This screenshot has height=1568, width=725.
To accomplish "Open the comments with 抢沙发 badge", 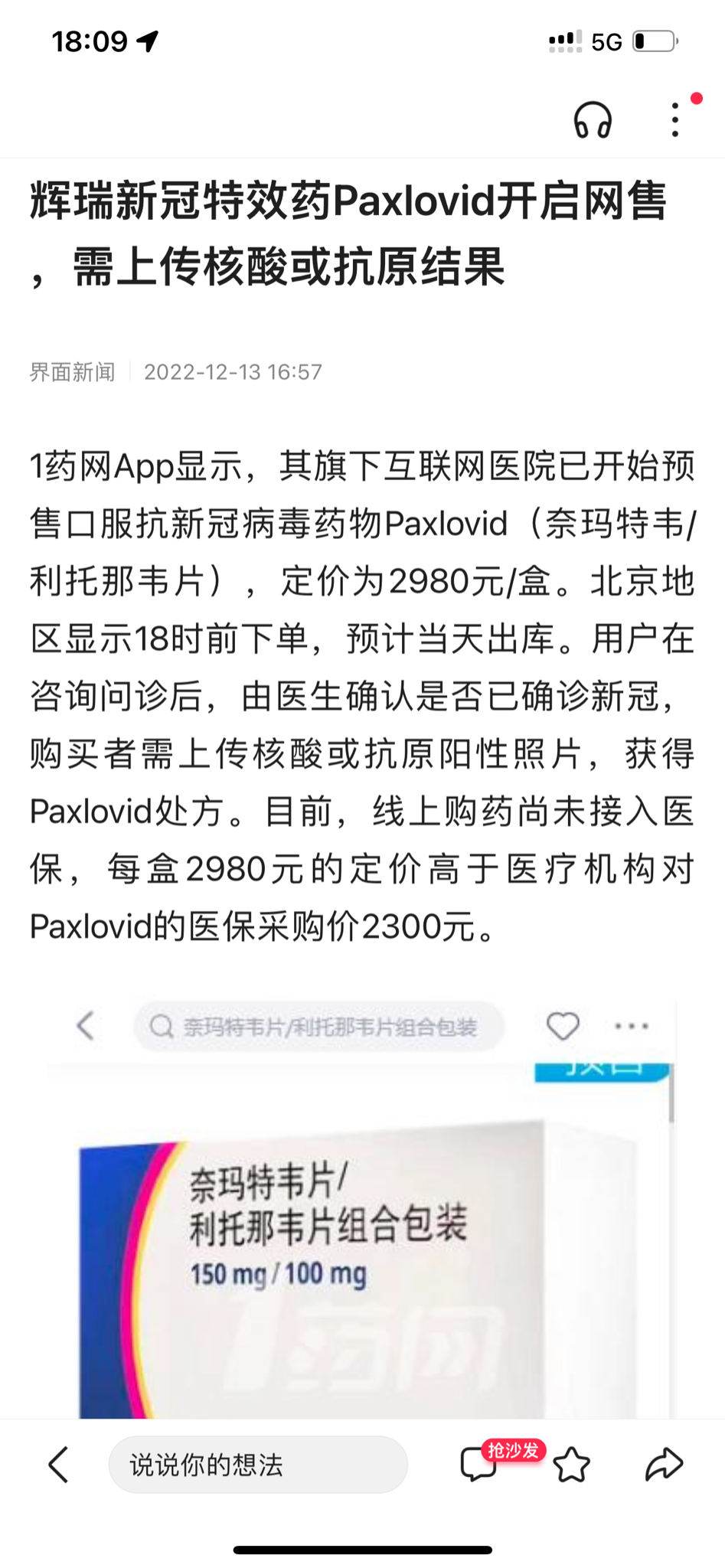I will point(479,1465).
